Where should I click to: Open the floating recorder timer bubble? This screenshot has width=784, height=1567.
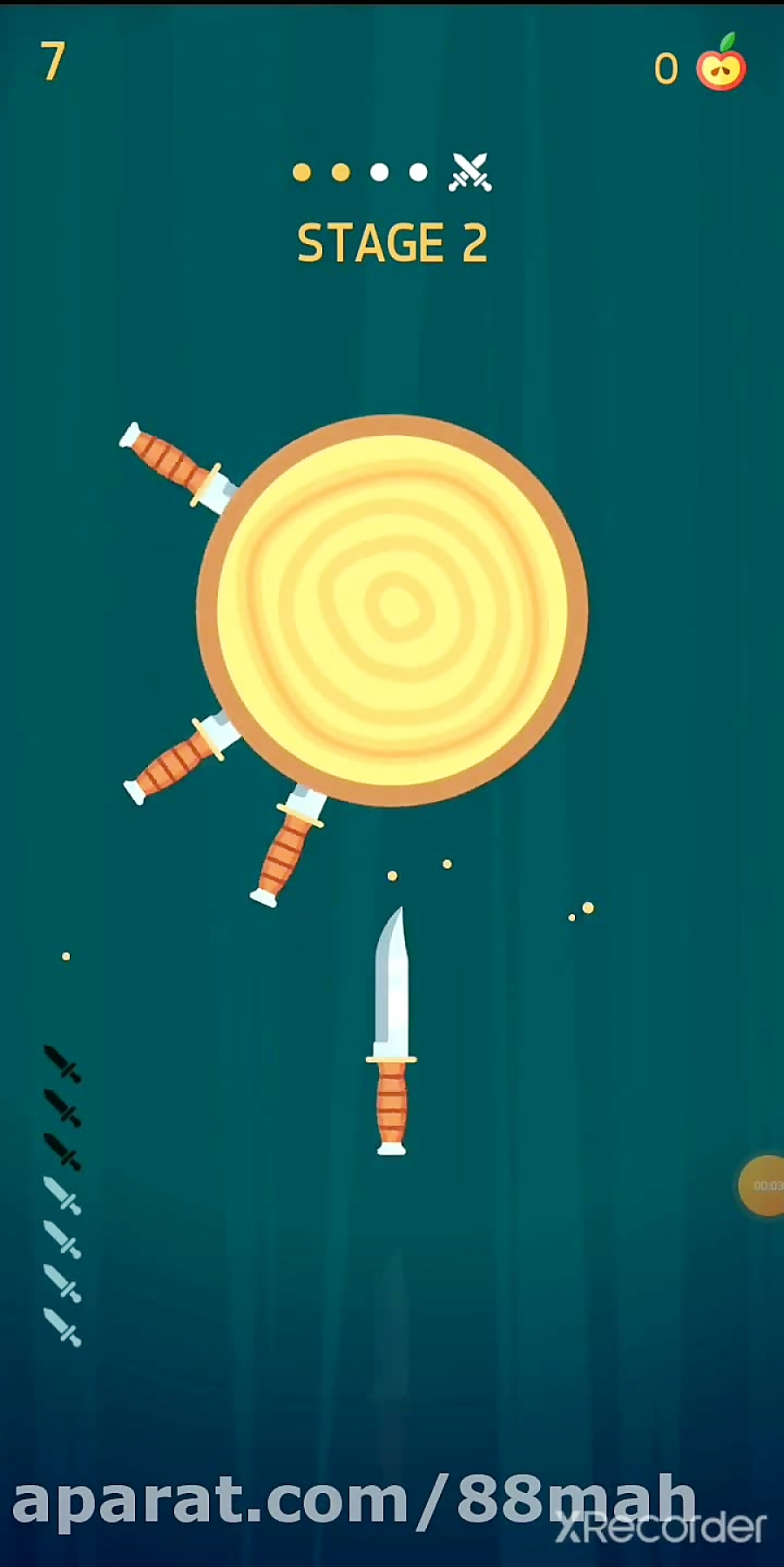764,1185
